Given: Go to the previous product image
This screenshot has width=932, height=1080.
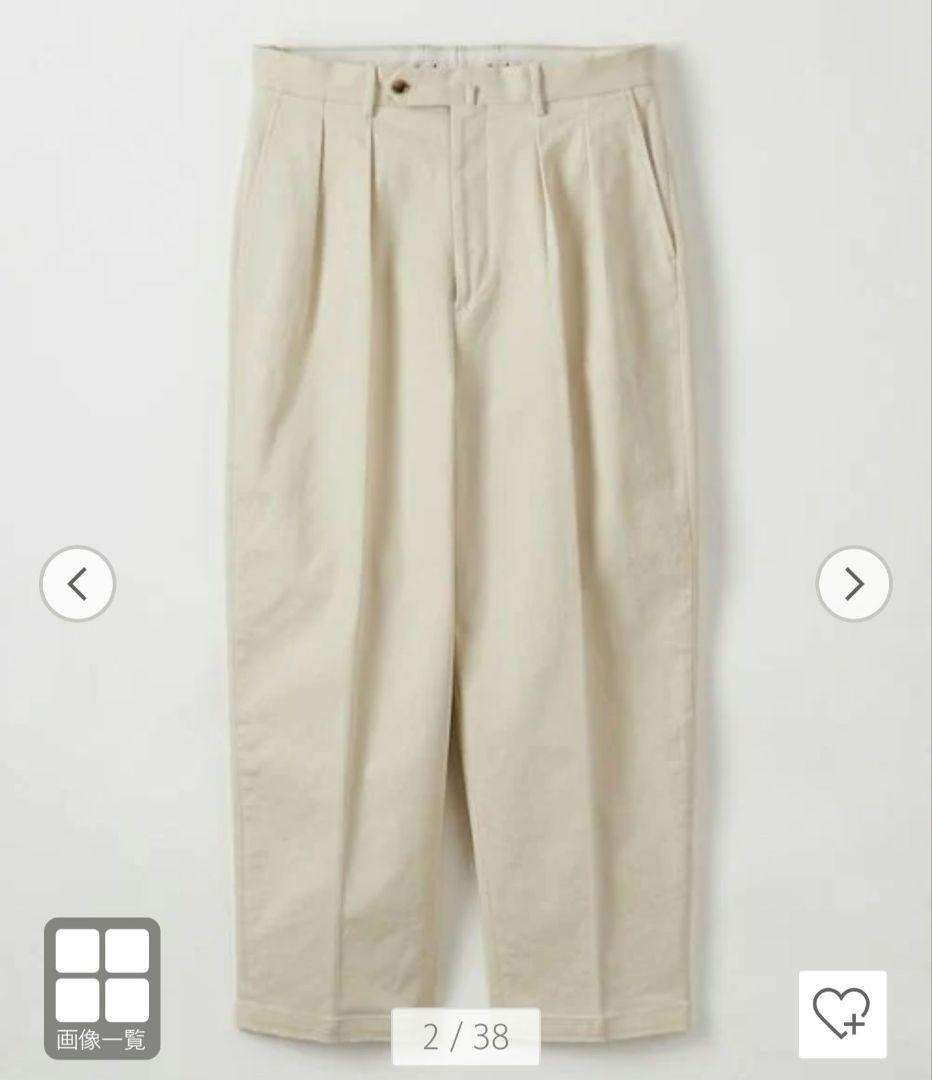Looking at the screenshot, I should (78, 583).
